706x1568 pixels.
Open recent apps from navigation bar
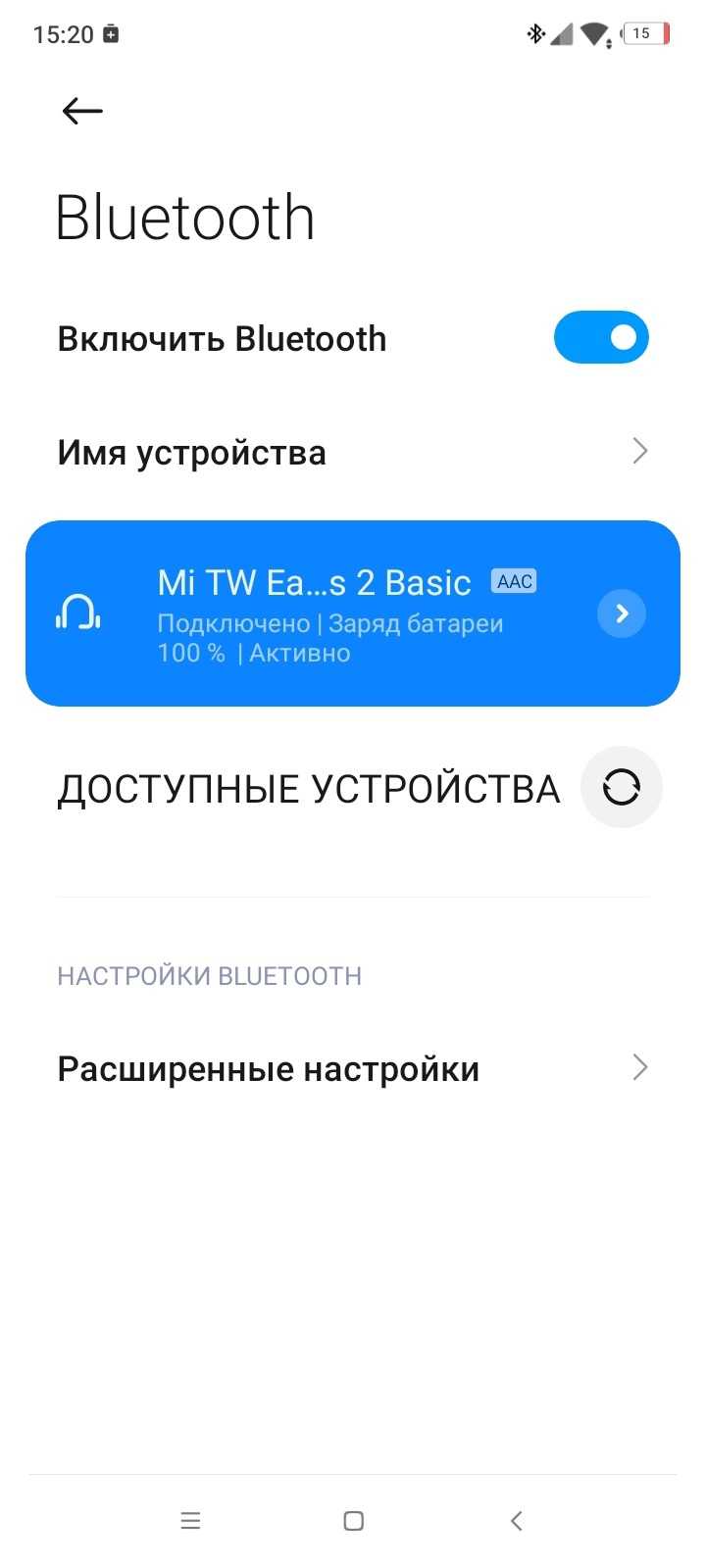(190, 1521)
